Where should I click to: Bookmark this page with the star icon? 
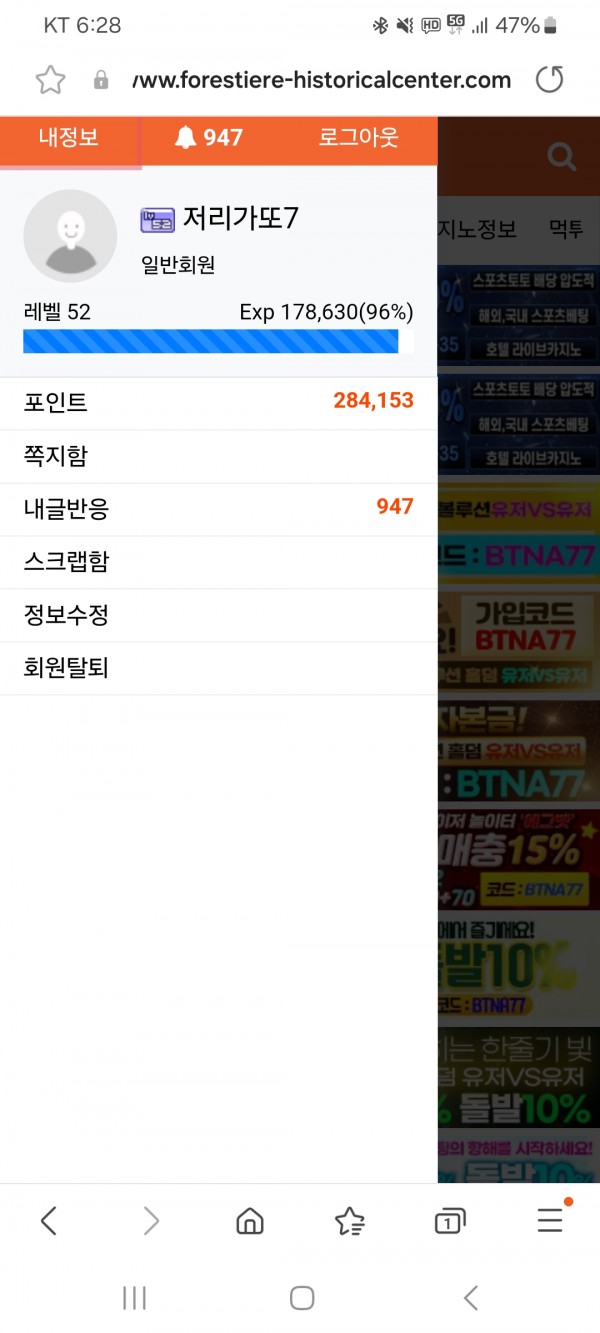click(x=48, y=80)
